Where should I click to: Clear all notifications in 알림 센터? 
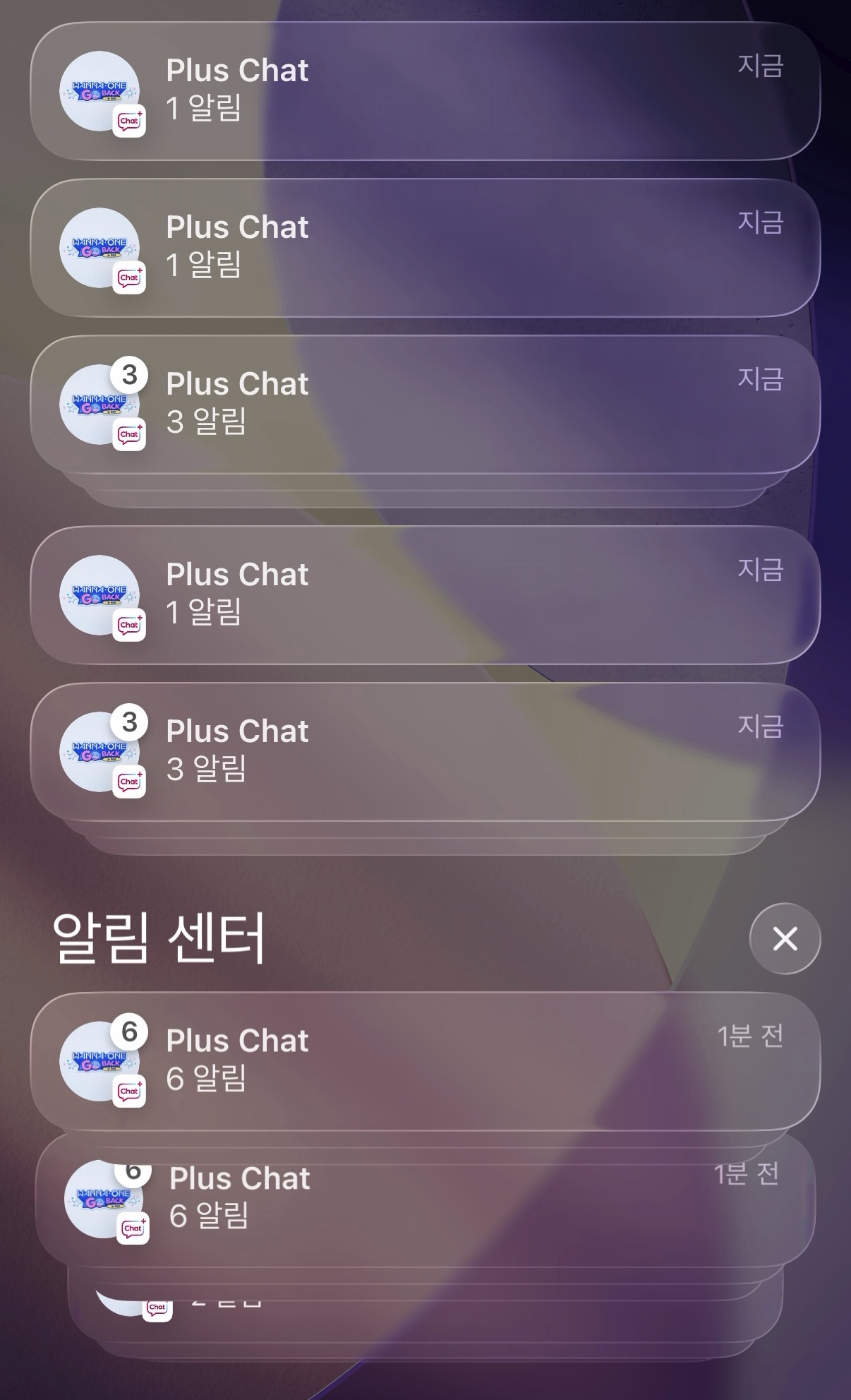(785, 938)
